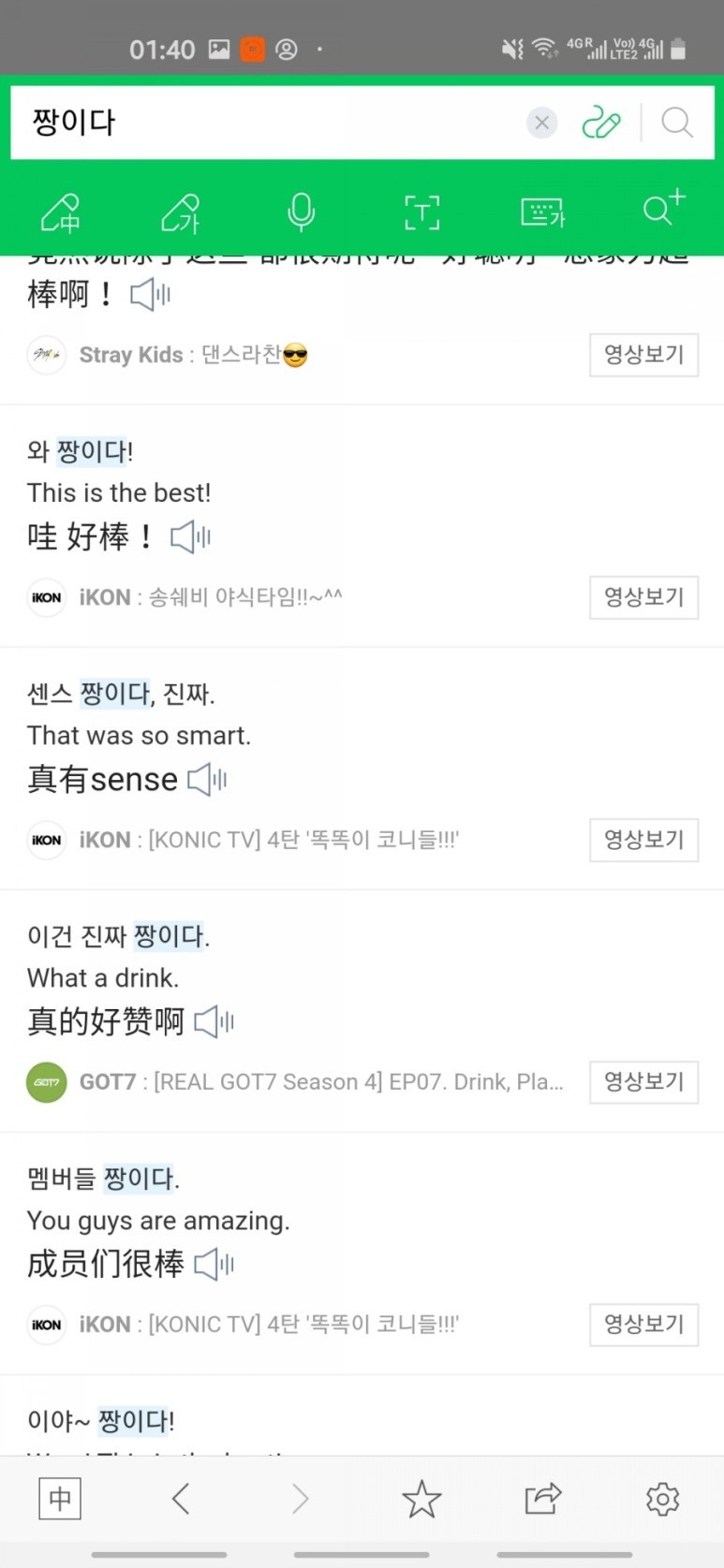Tap the microphone voice search icon

[301, 212]
